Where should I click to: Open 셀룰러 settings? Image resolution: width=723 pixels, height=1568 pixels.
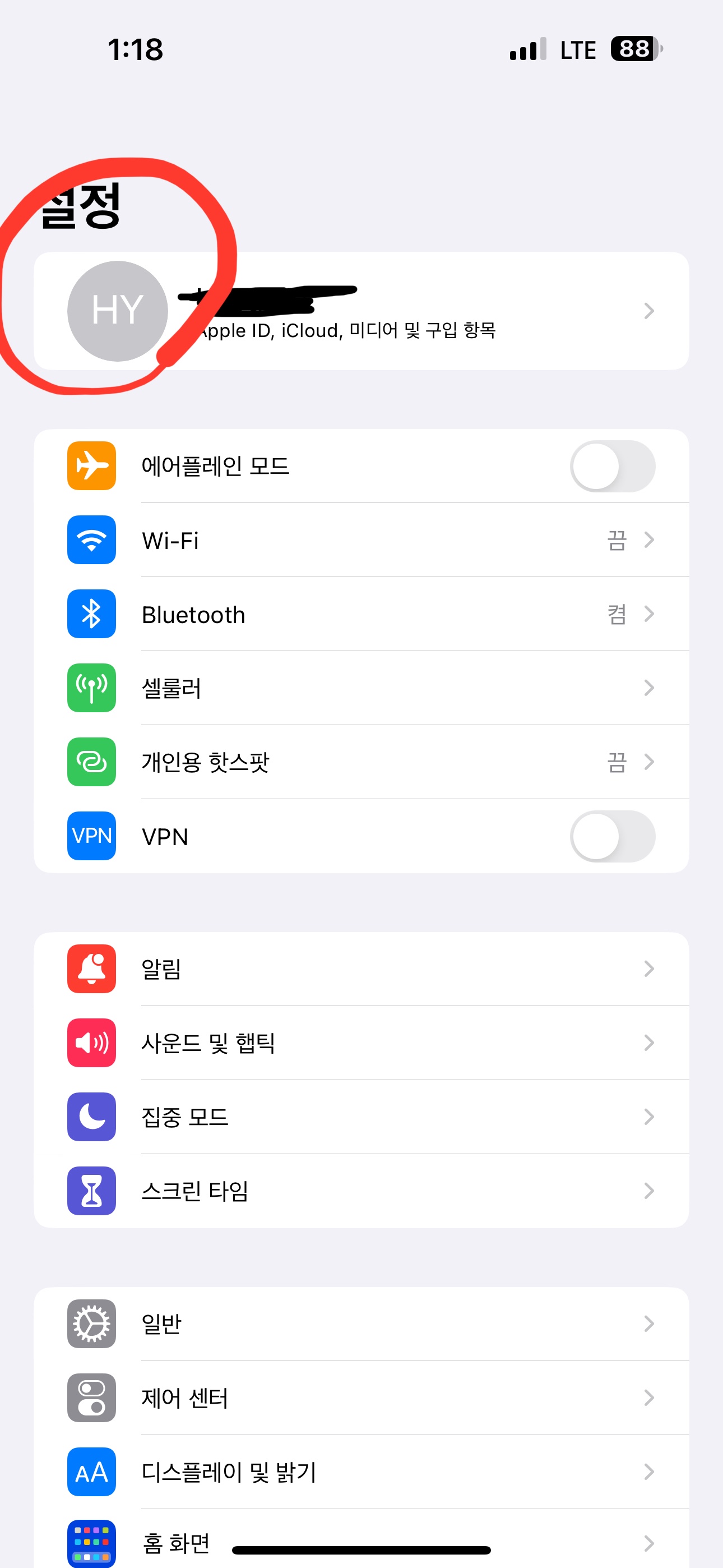point(360,689)
